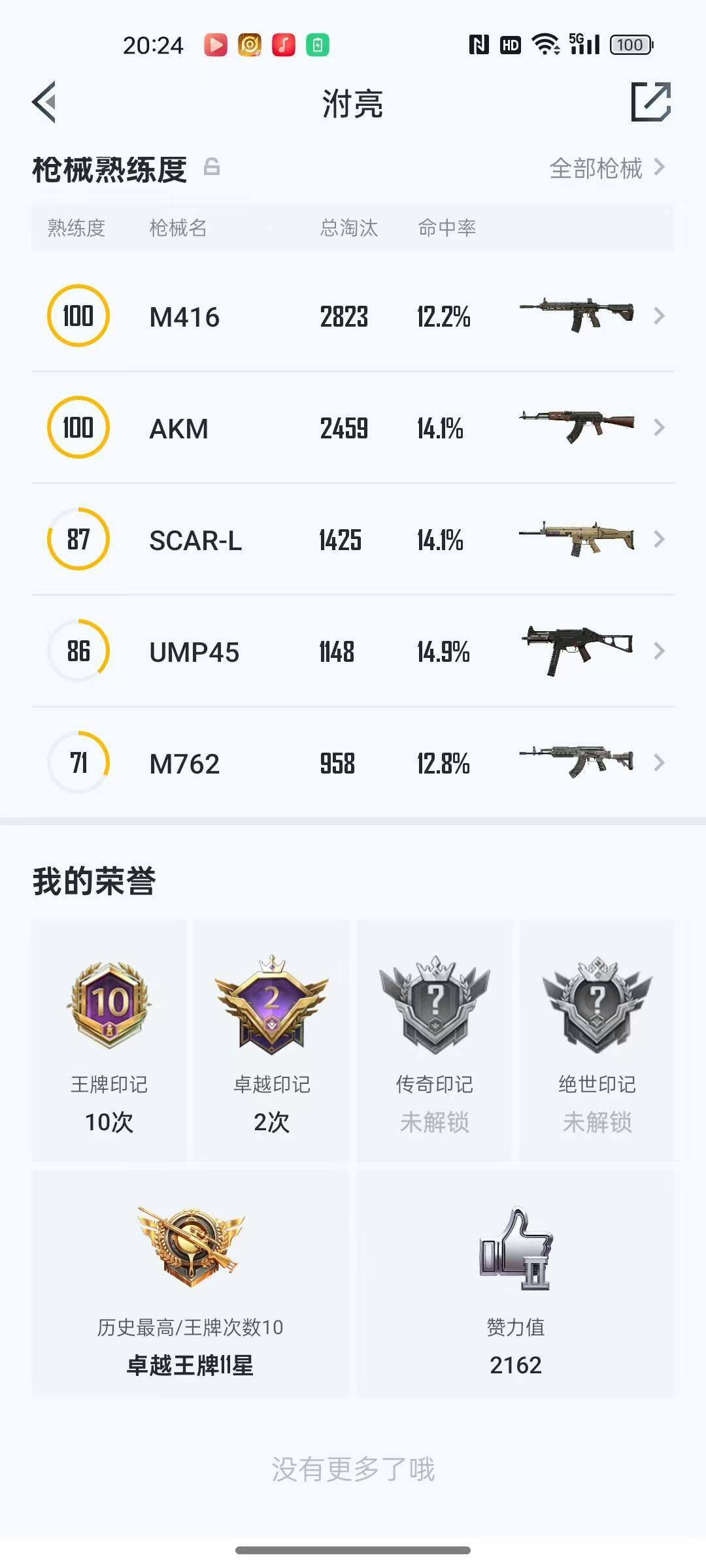Click the AKM rifle thumbnail image
This screenshot has height=1568, width=706.
point(575,425)
